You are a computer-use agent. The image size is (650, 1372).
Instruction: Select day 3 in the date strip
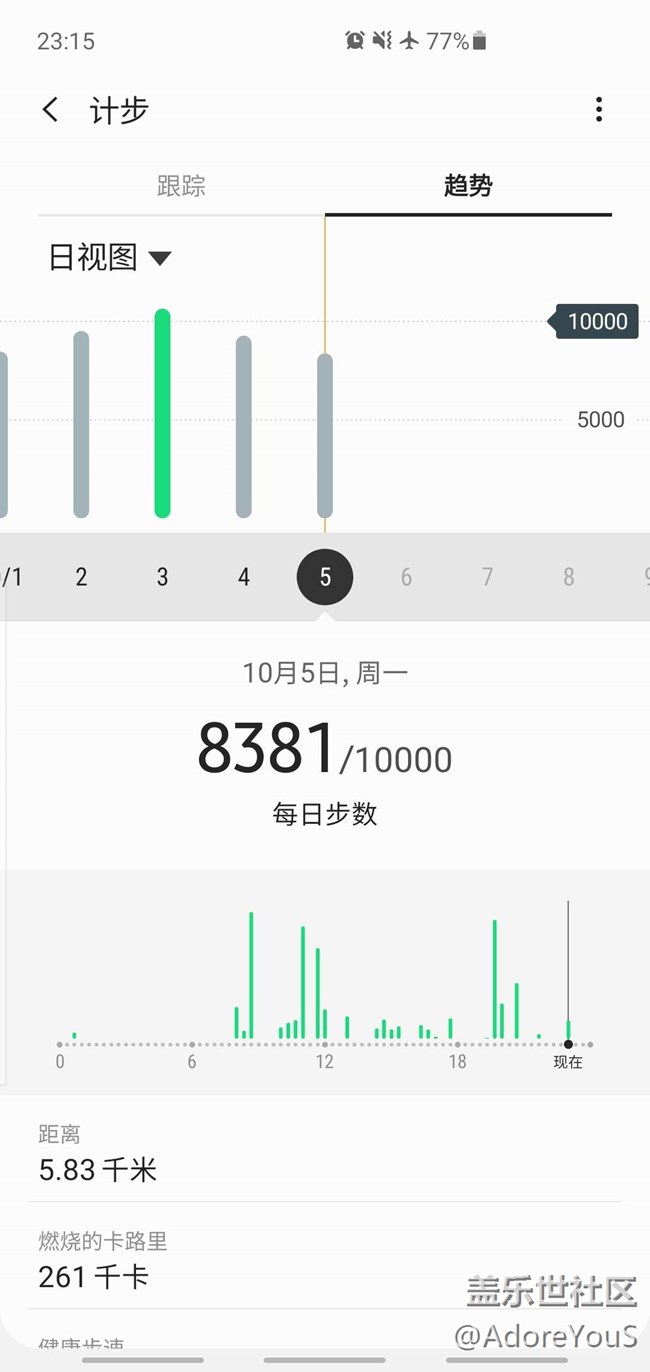(162, 577)
